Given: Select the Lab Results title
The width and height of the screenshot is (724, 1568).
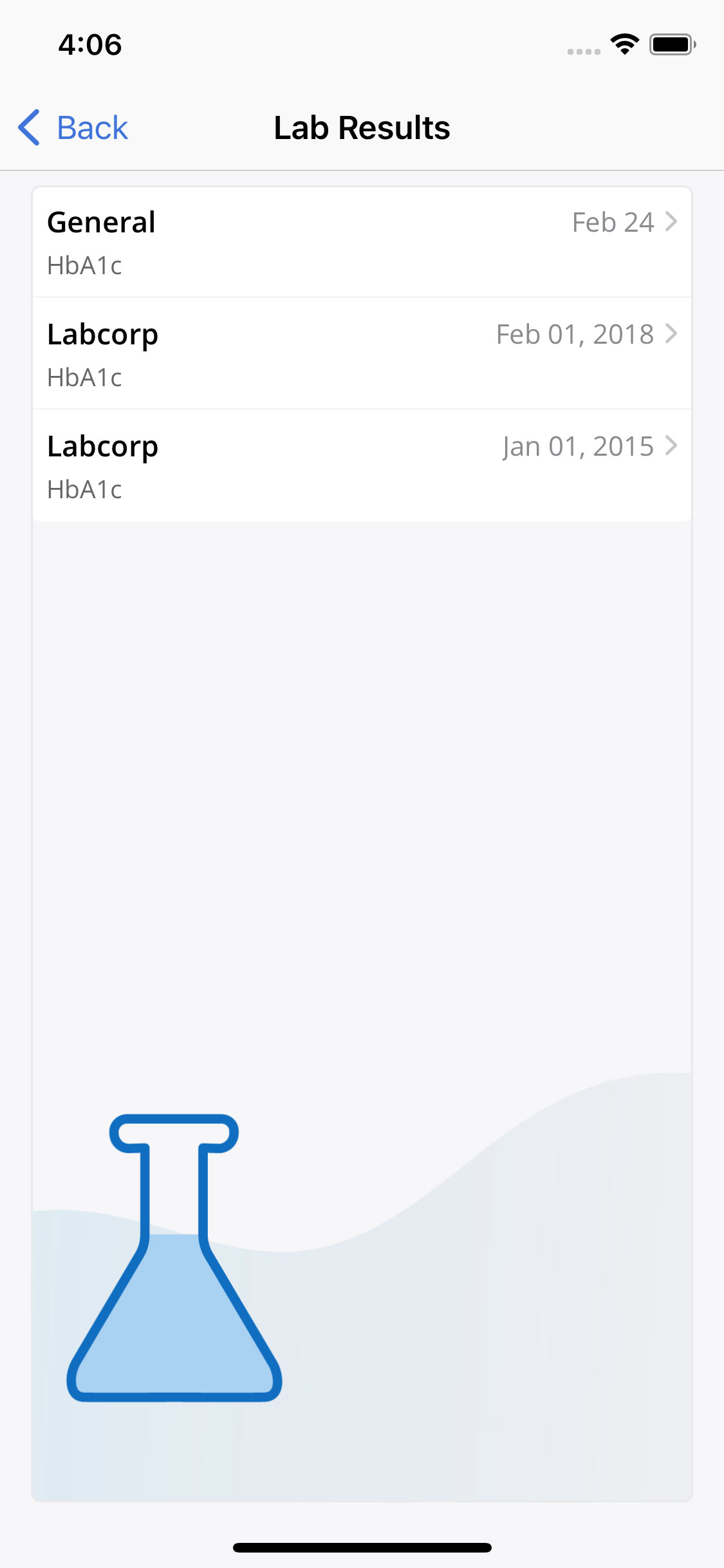Looking at the screenshot, I should [x=362, y=127].
